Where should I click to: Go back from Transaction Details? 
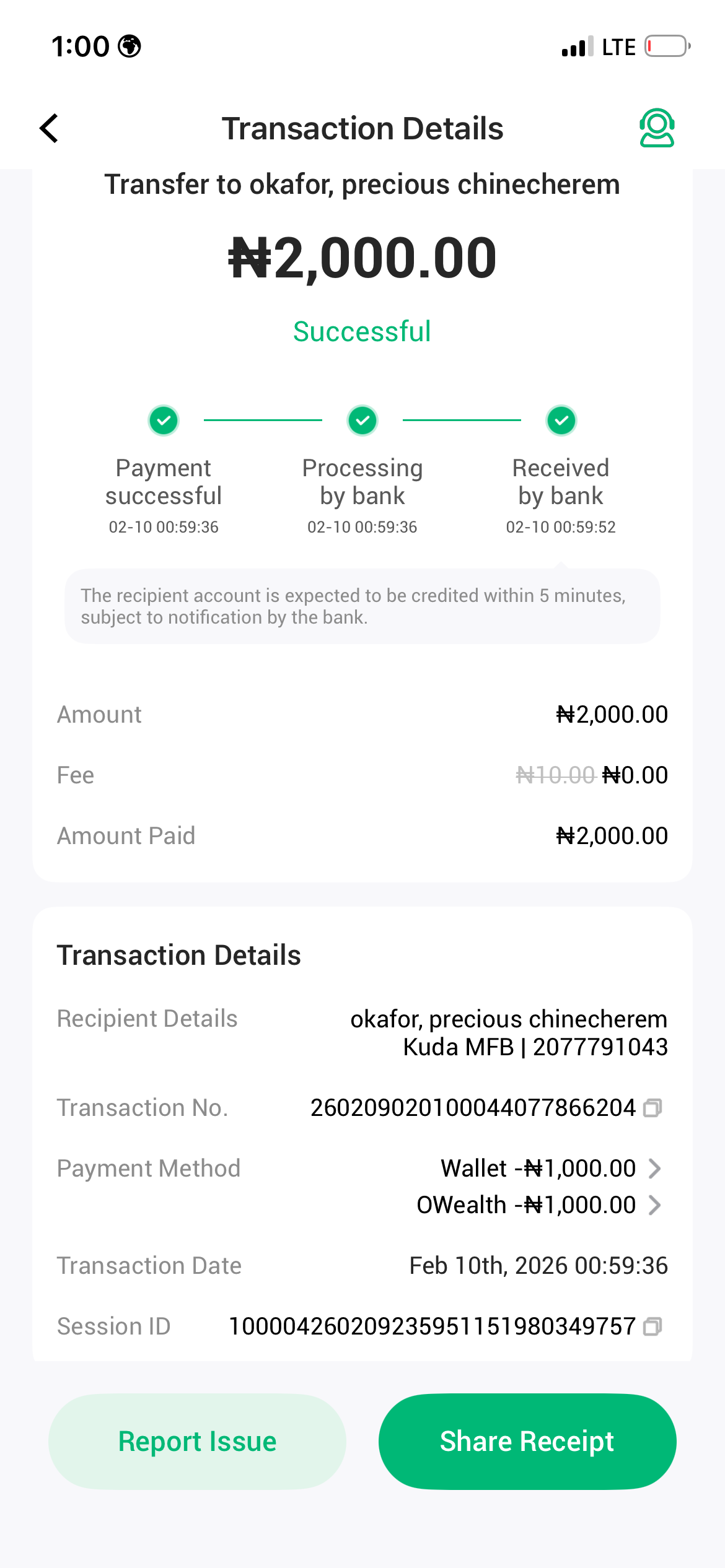(50, 128)
